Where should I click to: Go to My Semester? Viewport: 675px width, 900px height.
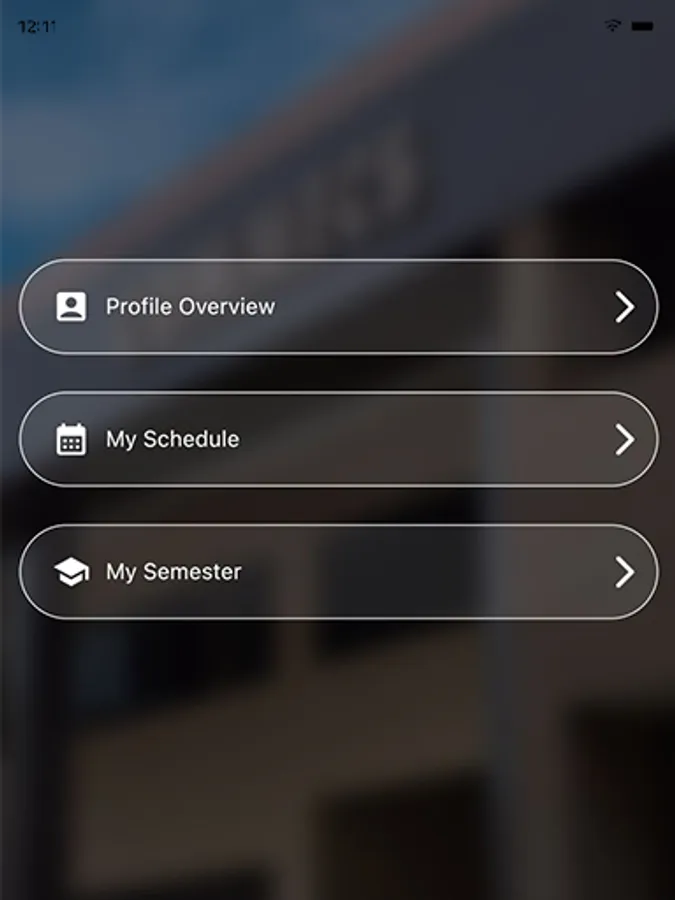coord(338,572)
